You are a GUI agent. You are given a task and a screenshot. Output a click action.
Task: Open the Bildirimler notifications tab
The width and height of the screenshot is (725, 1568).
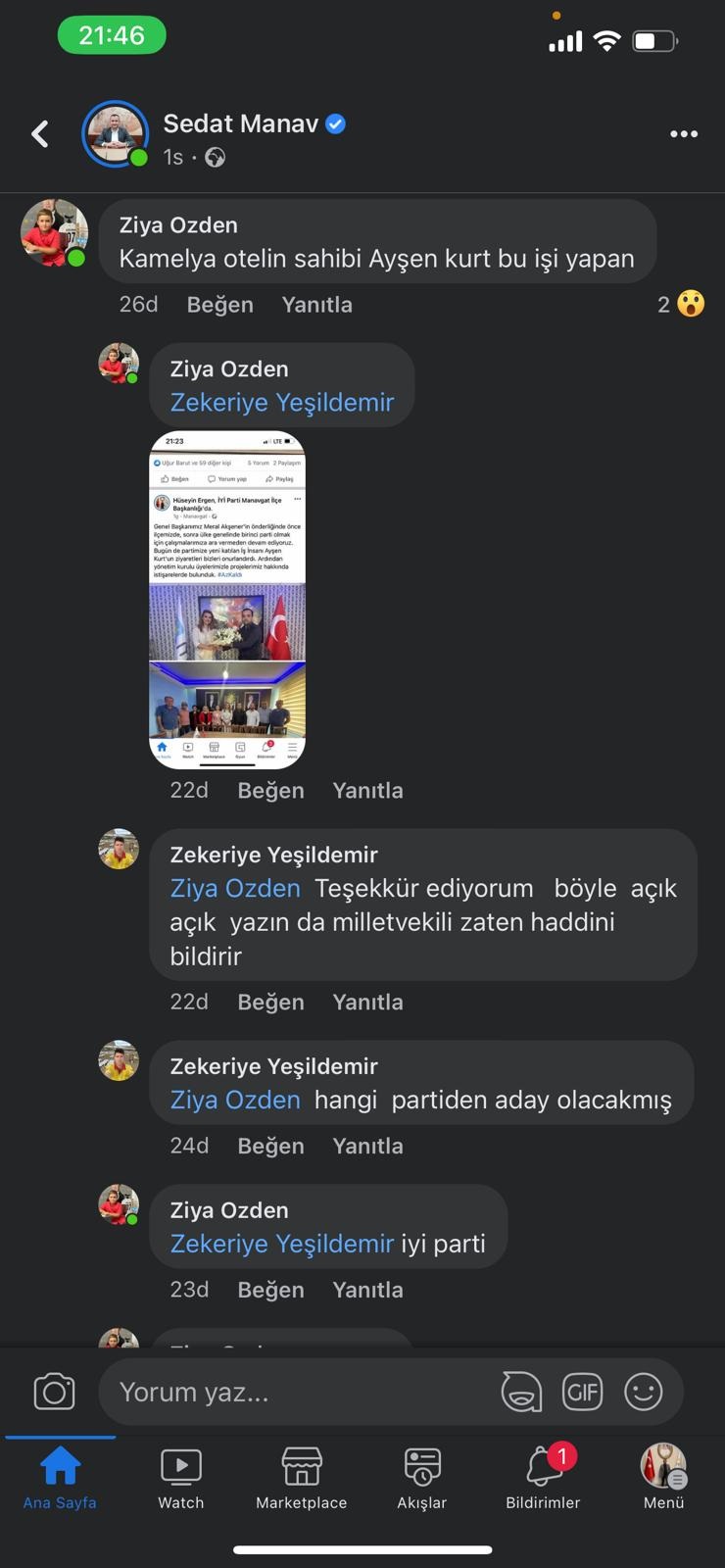point(543,1477)
